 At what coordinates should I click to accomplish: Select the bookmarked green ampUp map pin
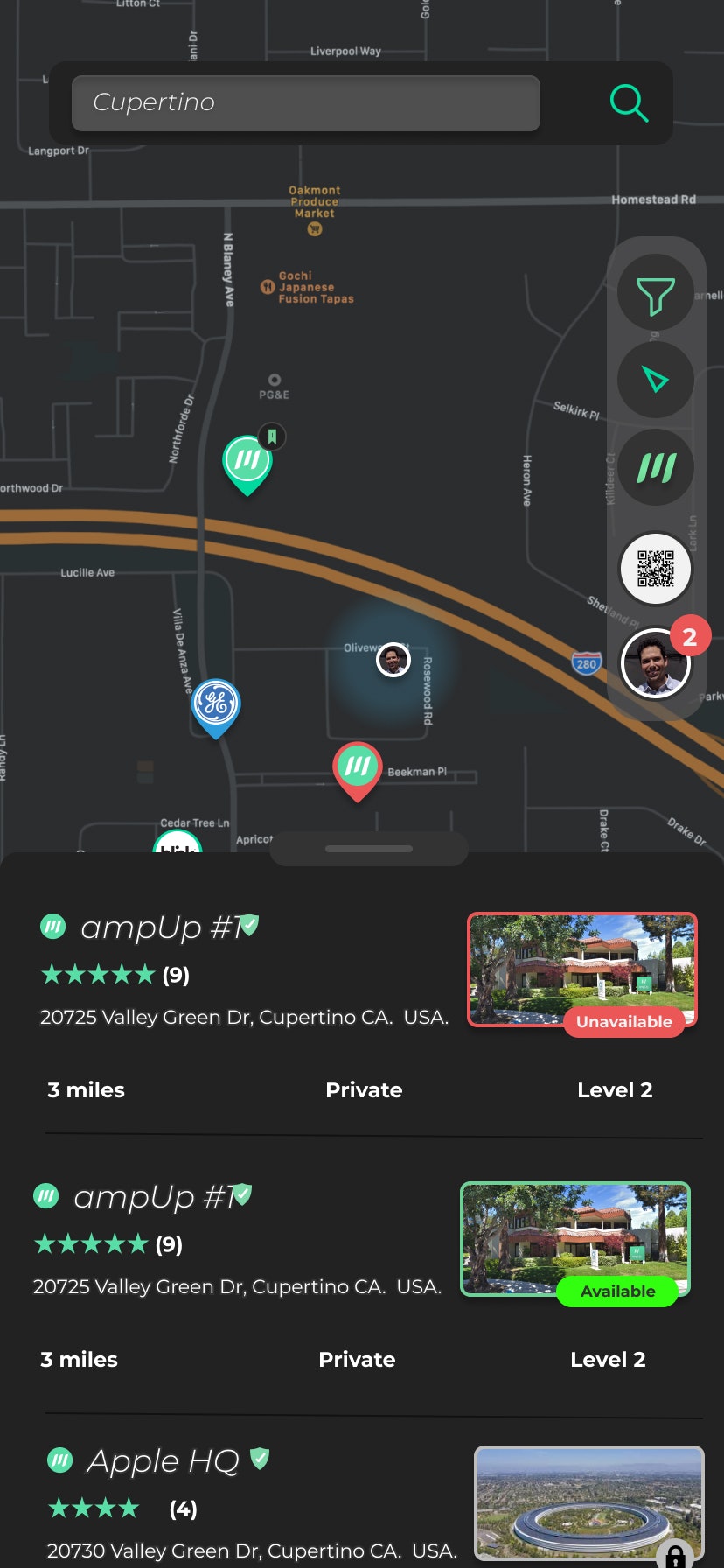pyautogui.click(x=247, y=462)
